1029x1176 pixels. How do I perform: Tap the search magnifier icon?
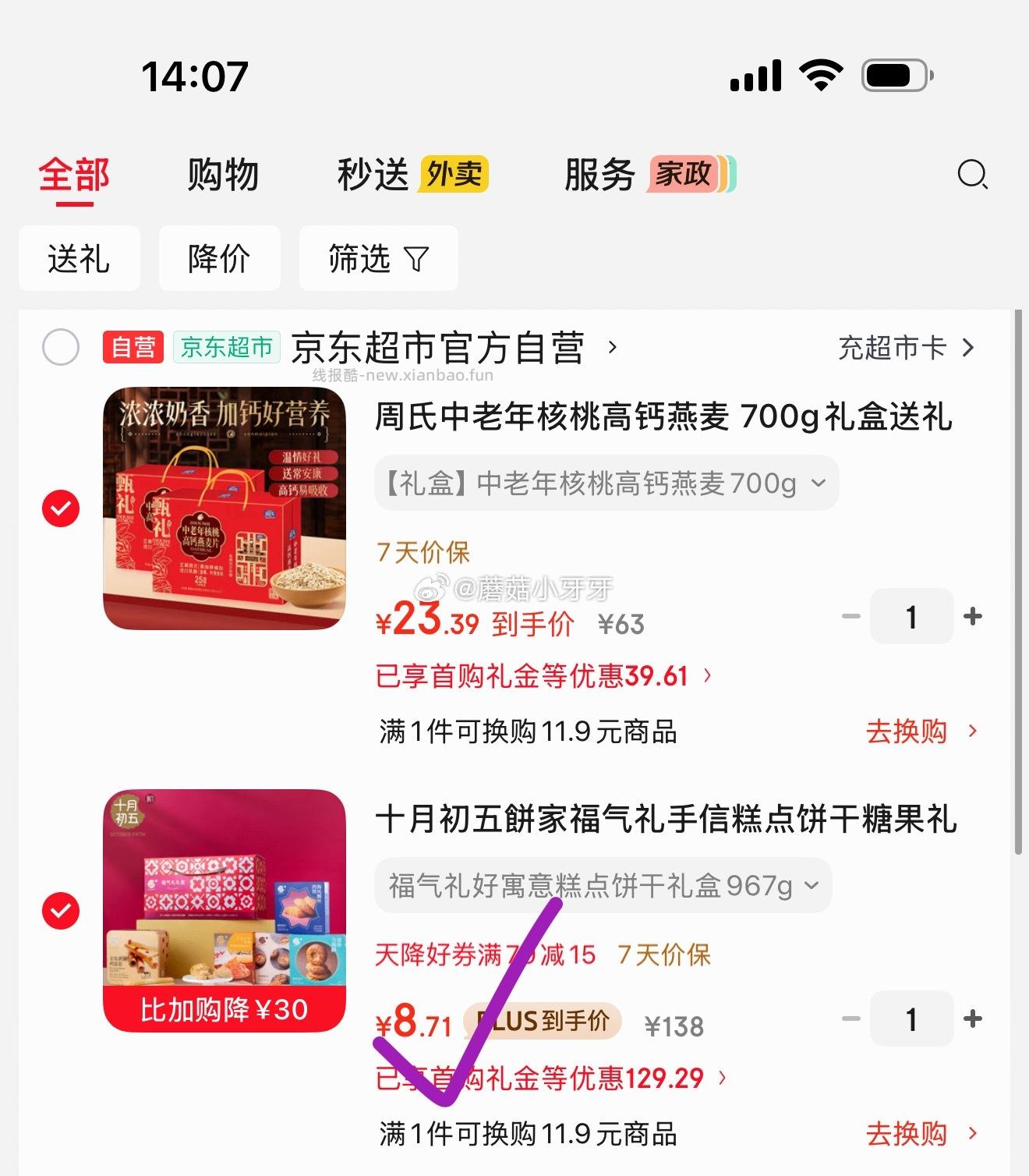click(971, 175)
